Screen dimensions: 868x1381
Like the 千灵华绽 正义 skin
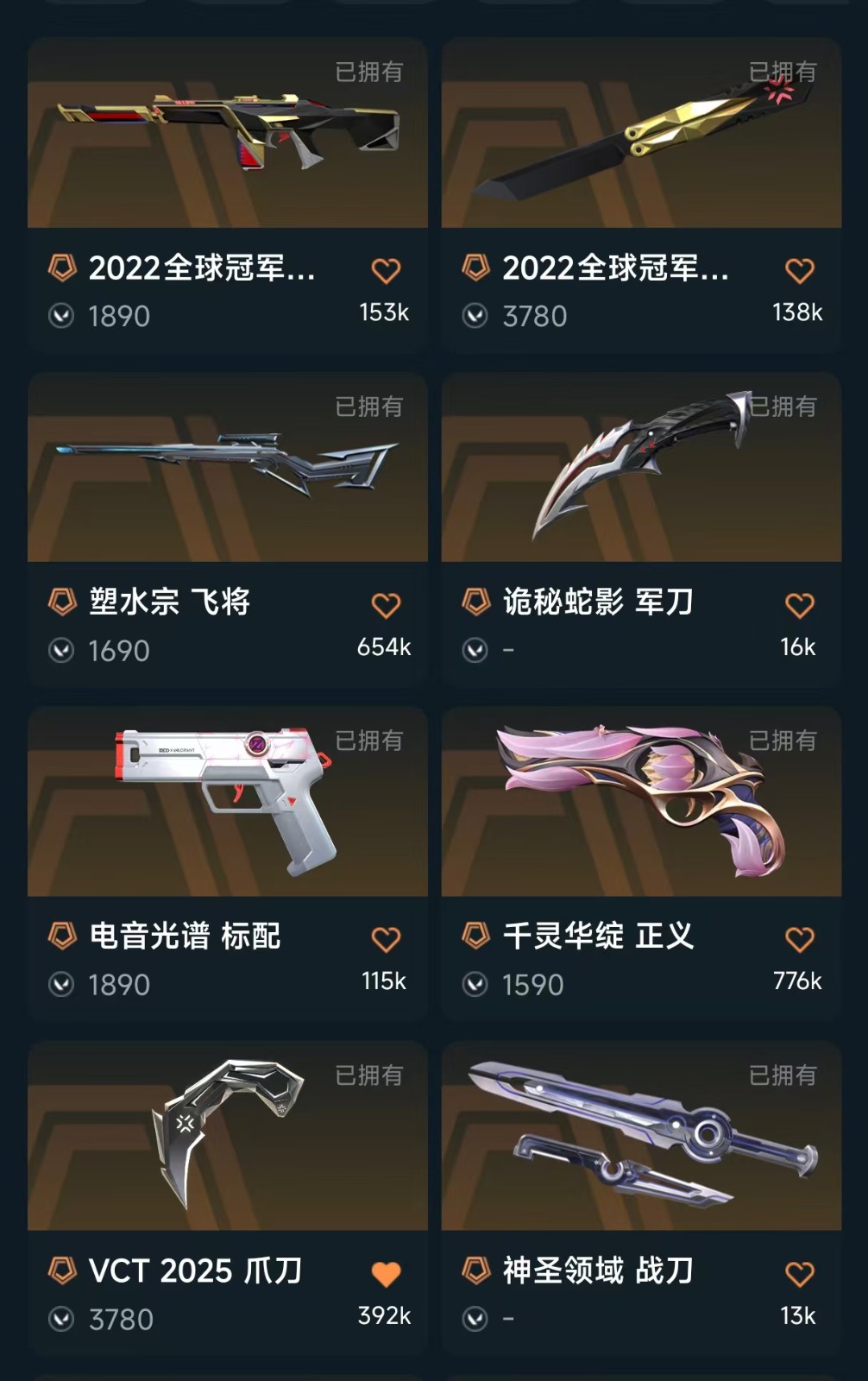click(799, 939)
